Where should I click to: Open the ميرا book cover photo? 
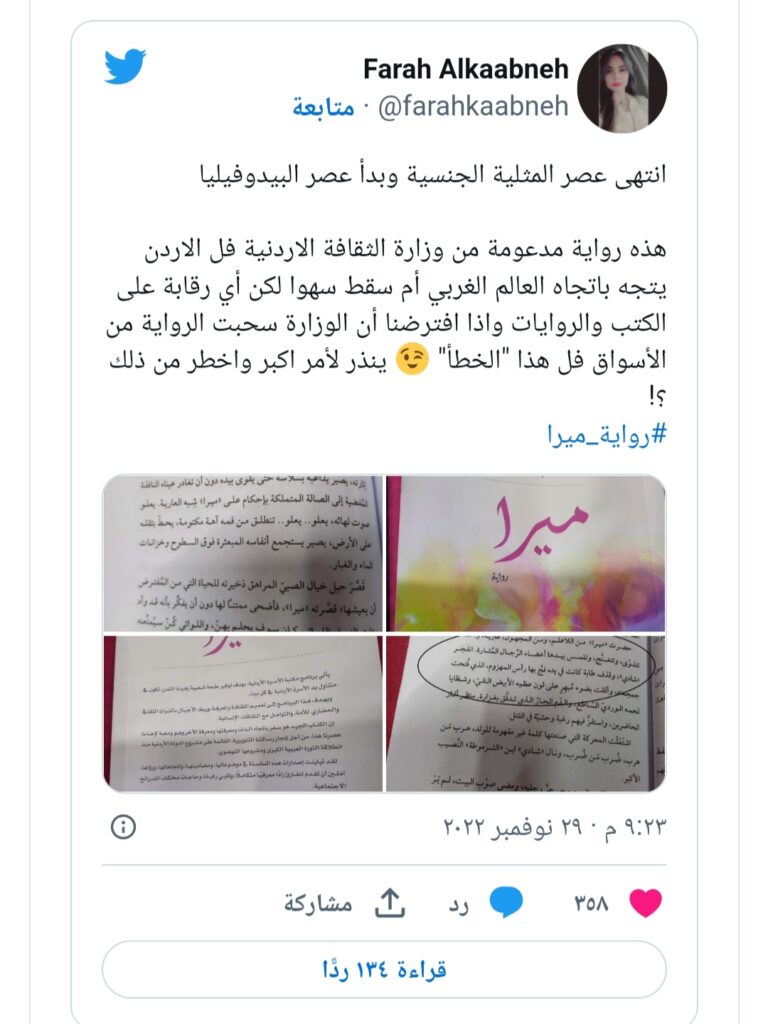point(526,552)
